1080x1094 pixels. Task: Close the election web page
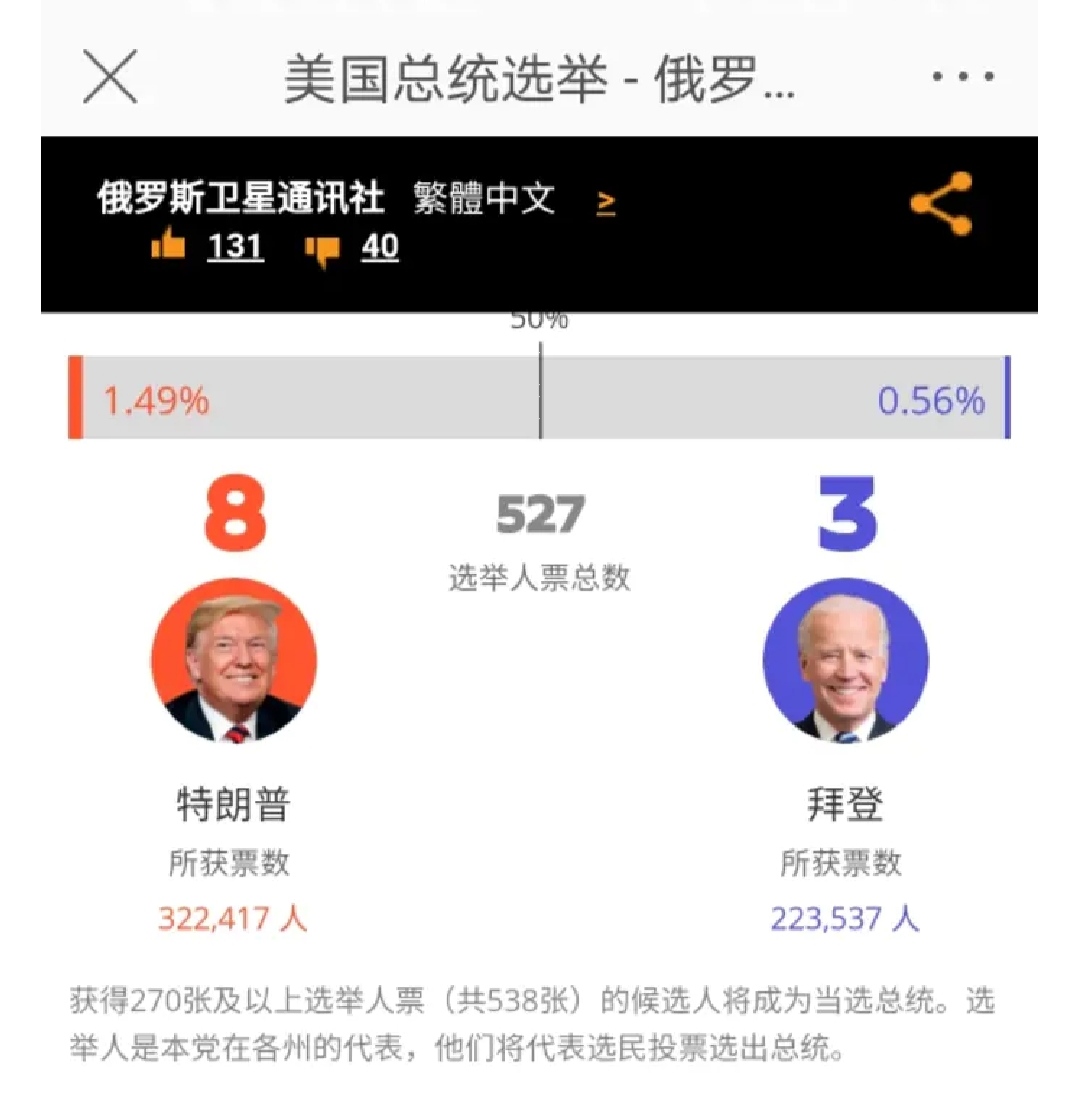click(x=110, y=78)
